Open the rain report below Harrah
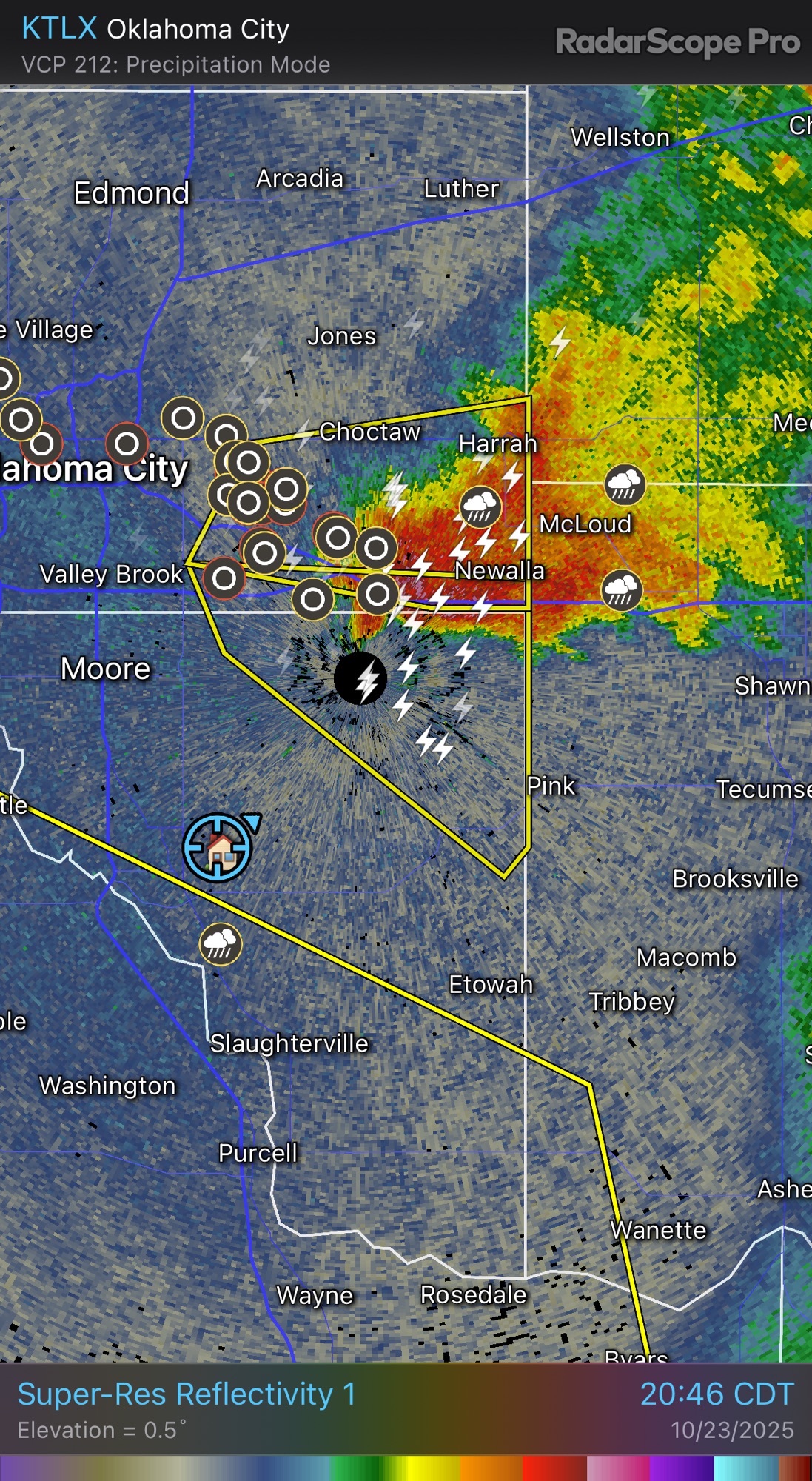This screenshot has width=812, height=1481. point(480,507)
